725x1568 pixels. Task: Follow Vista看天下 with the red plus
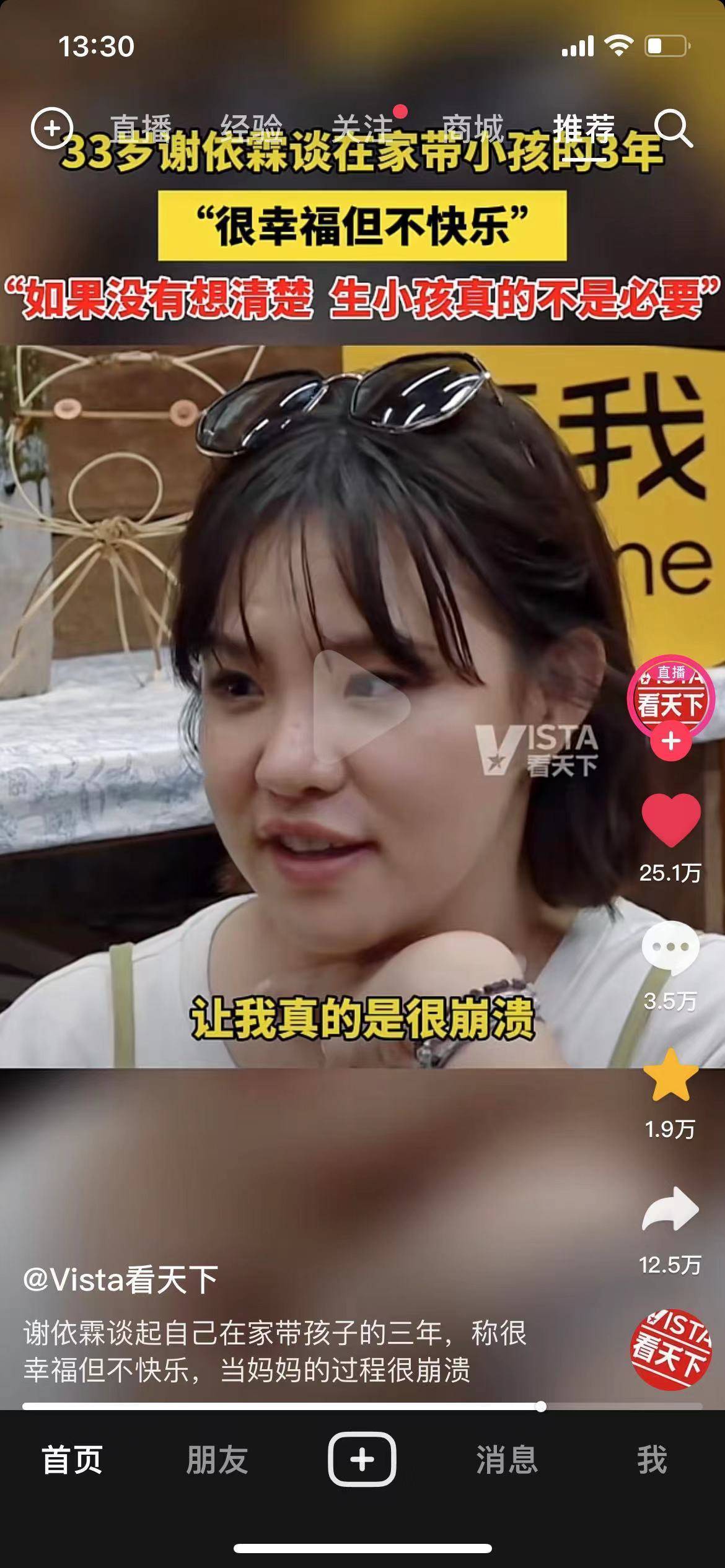pyautogui.click(x=670, y=741)
